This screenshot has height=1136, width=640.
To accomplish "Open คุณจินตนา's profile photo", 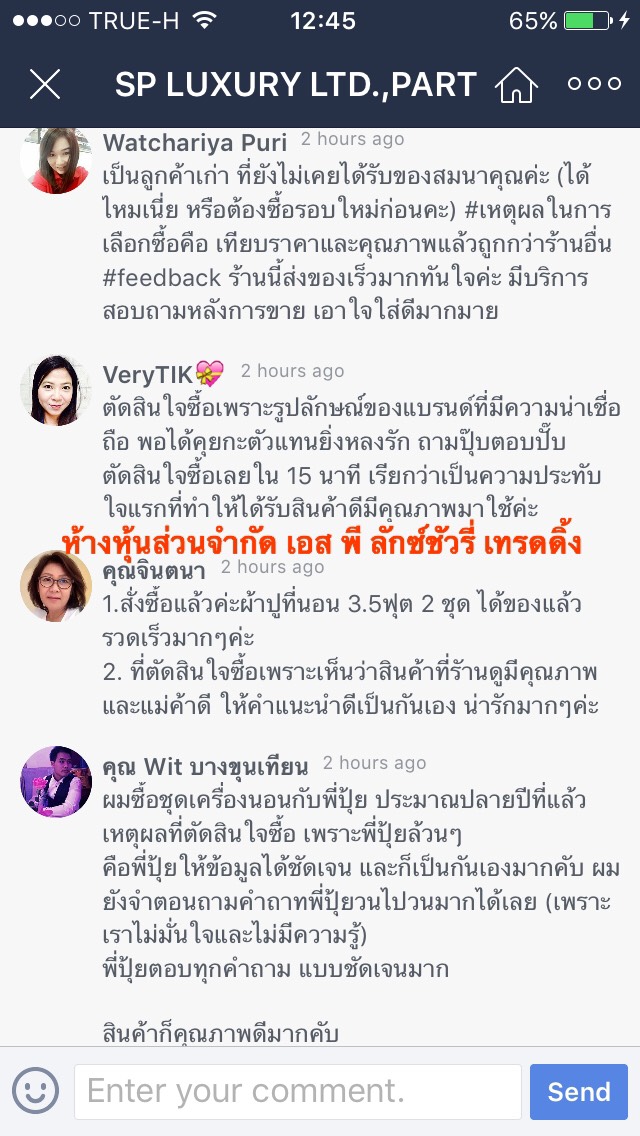I will pos(56,586).
